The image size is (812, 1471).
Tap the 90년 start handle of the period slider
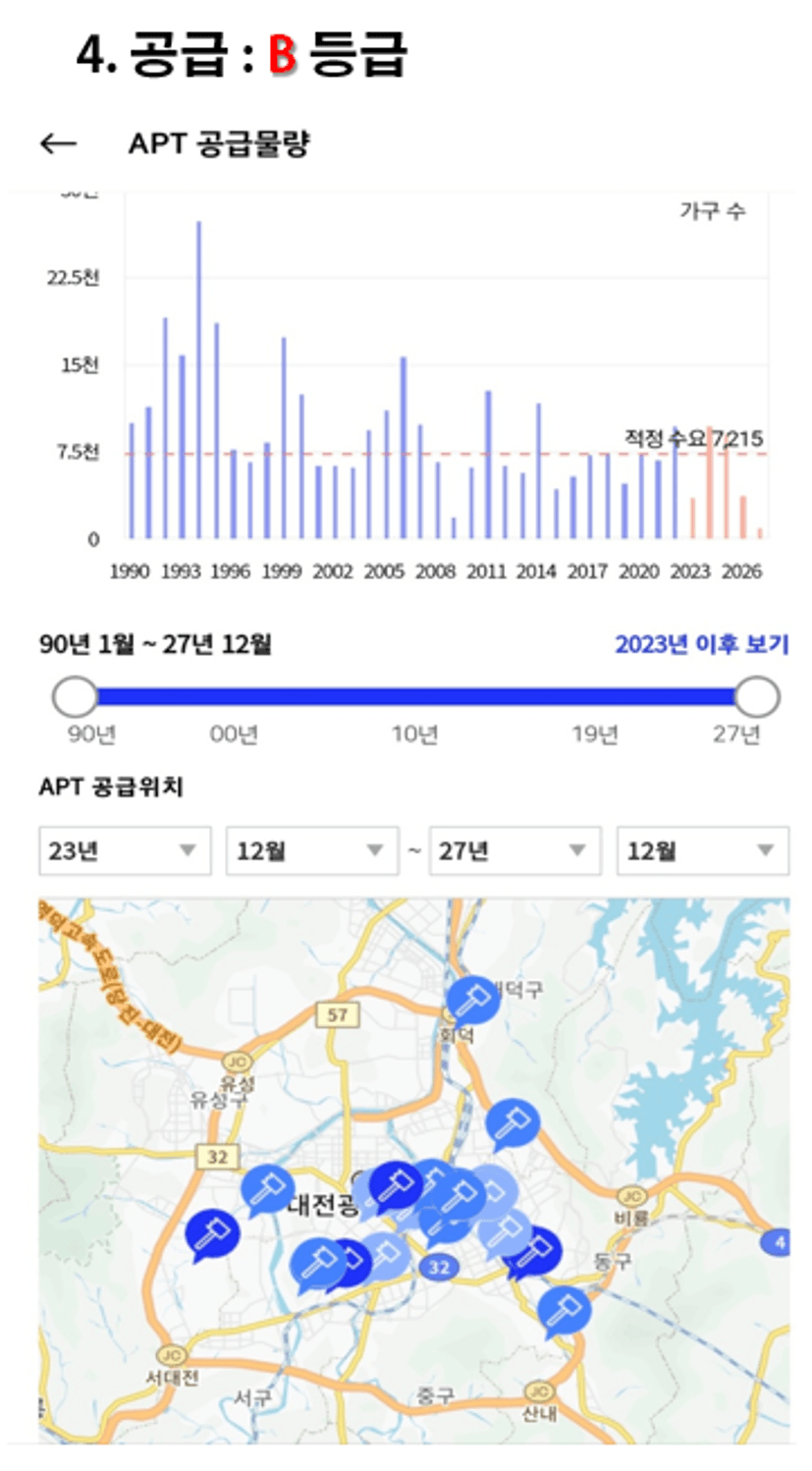point(76,696)
